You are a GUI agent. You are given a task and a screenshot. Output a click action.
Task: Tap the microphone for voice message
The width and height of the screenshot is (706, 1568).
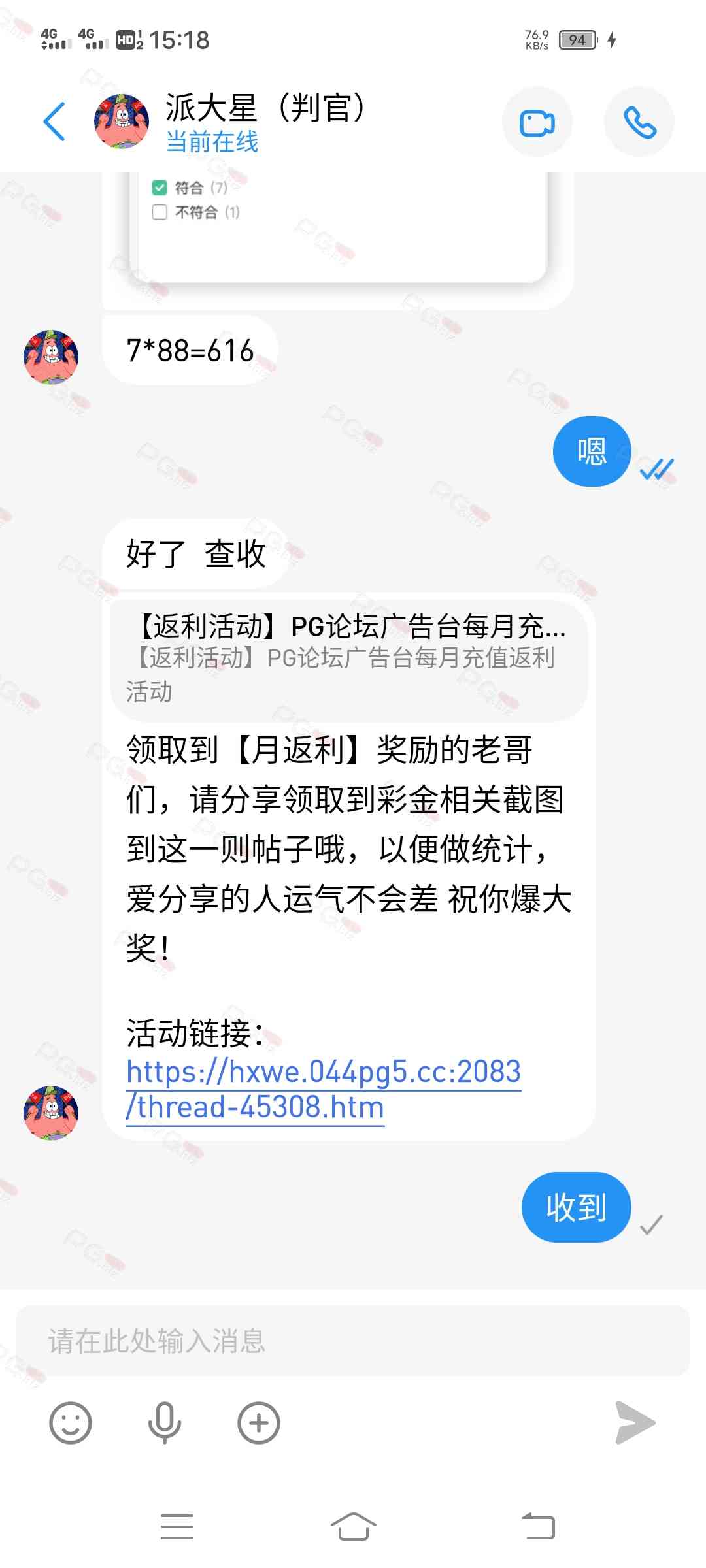click(164, 1423)
